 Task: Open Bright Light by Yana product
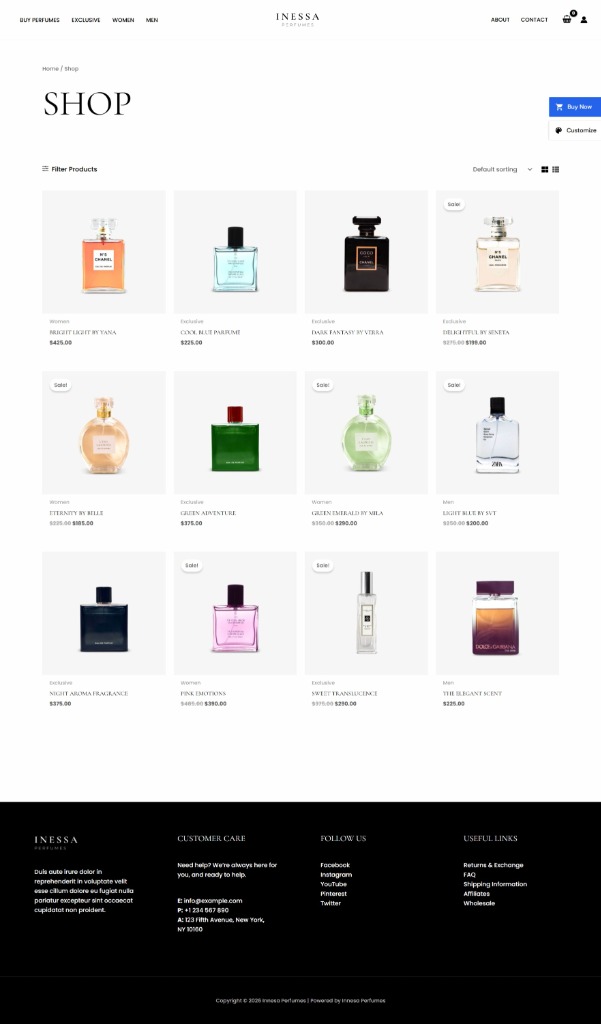tap(104, 252)
